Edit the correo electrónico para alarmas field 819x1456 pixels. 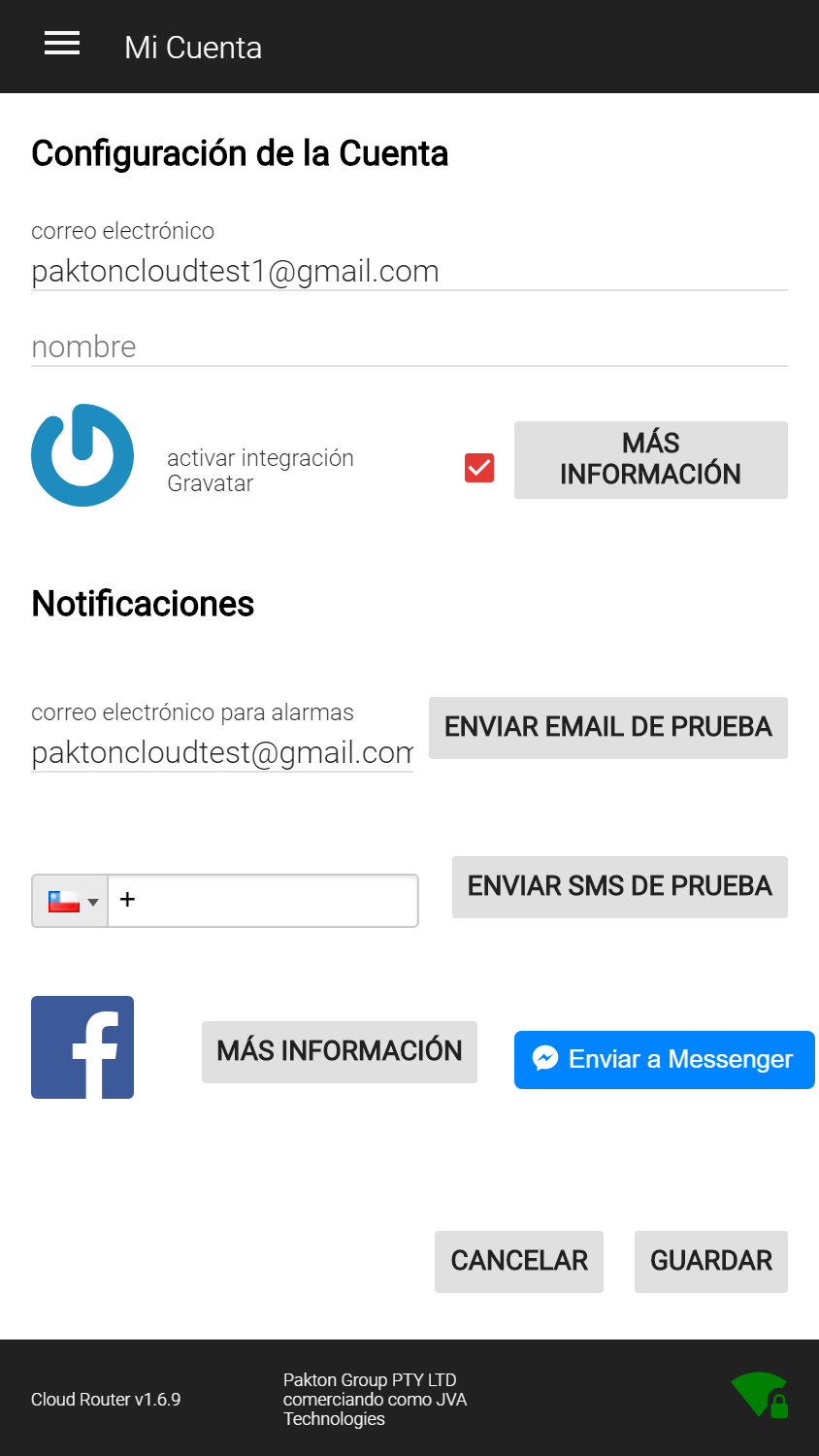[222, 752]
